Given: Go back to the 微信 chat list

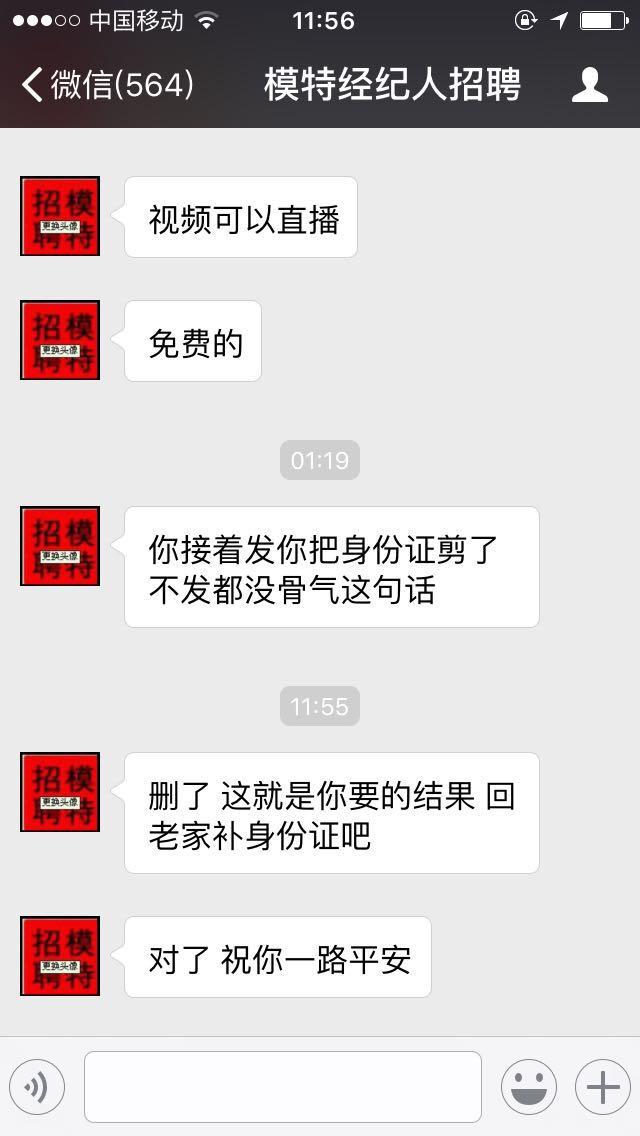Looking at the screenshot, I should pyautogui.click(x=107, y=85).
